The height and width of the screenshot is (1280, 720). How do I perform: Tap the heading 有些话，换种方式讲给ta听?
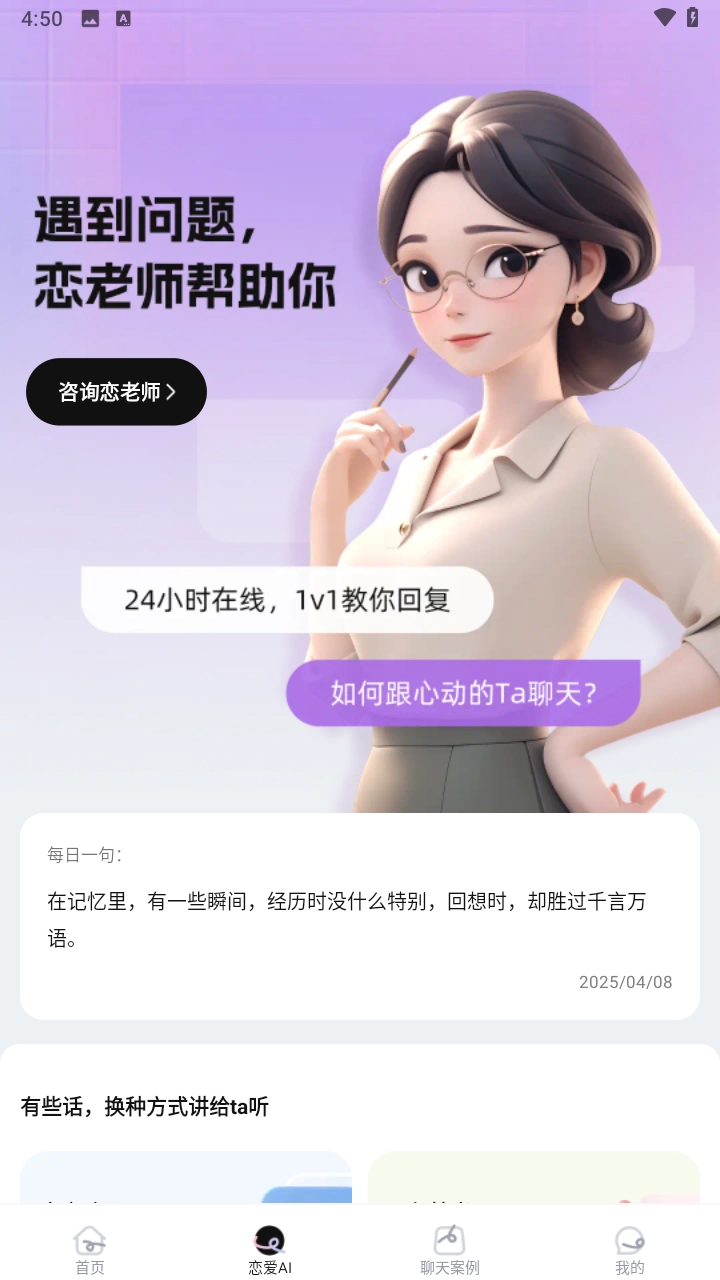[146, 1107]
